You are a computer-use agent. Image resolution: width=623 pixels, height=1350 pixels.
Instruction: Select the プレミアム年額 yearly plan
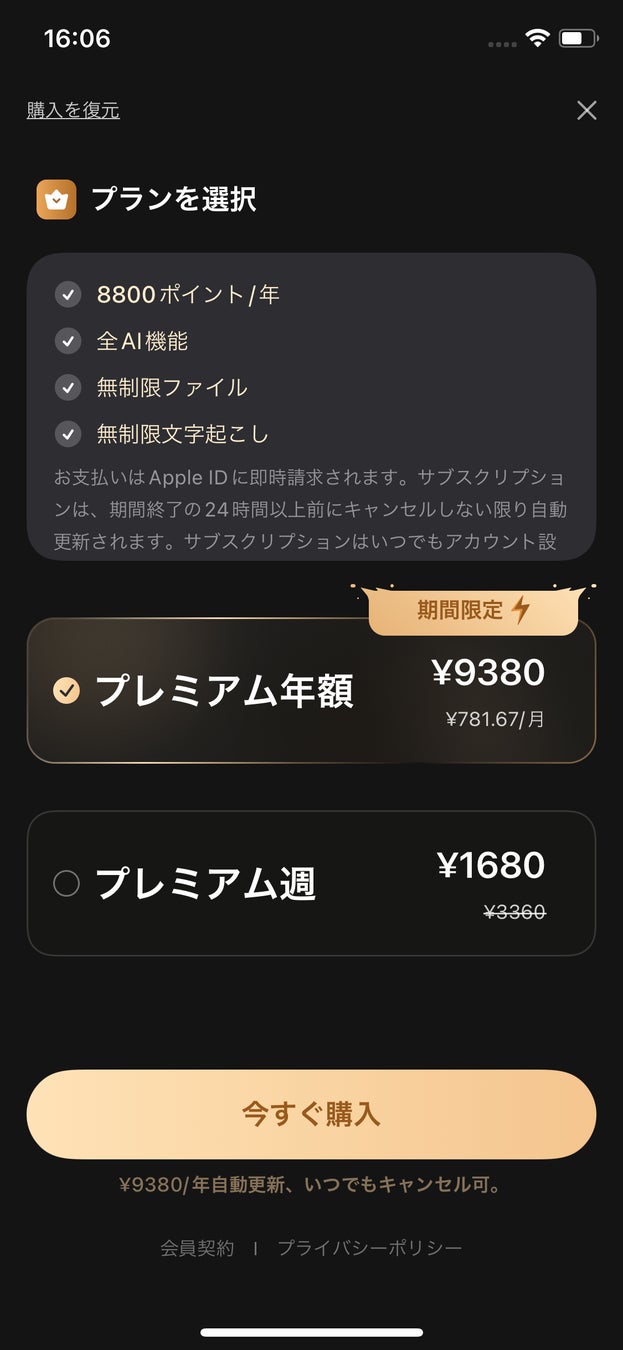(x=311, y=691)
